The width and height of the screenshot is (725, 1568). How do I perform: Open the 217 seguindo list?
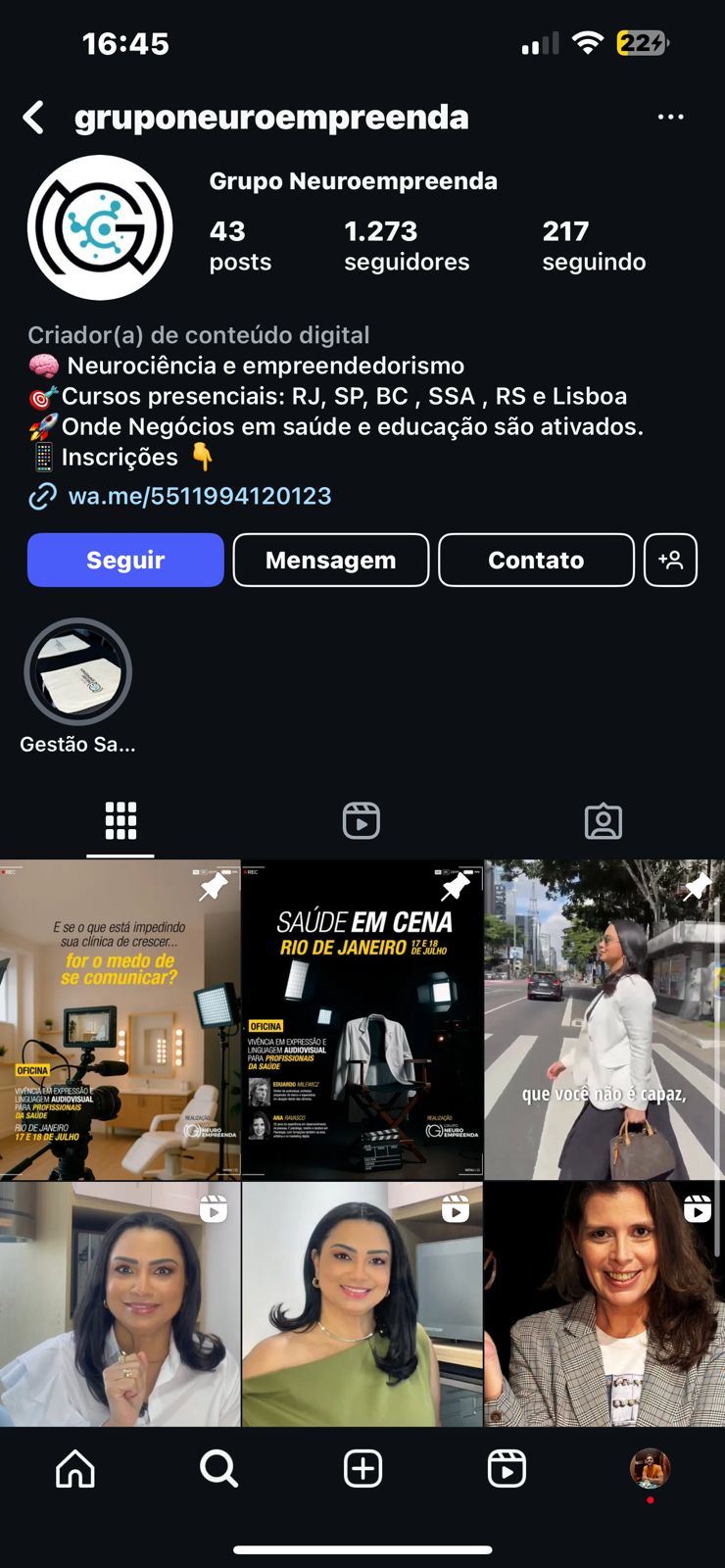point(594,245)
